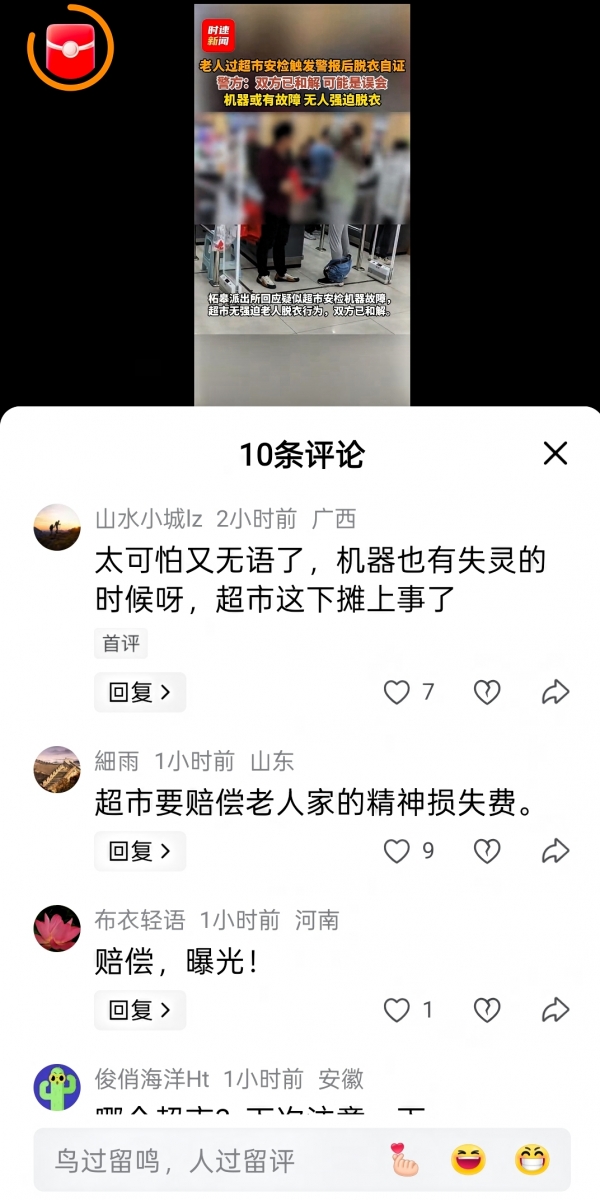The width and height of the screenshot is (600, 1200).
Task: Like 布衣轻语's comment
Action: point(398,1010)
